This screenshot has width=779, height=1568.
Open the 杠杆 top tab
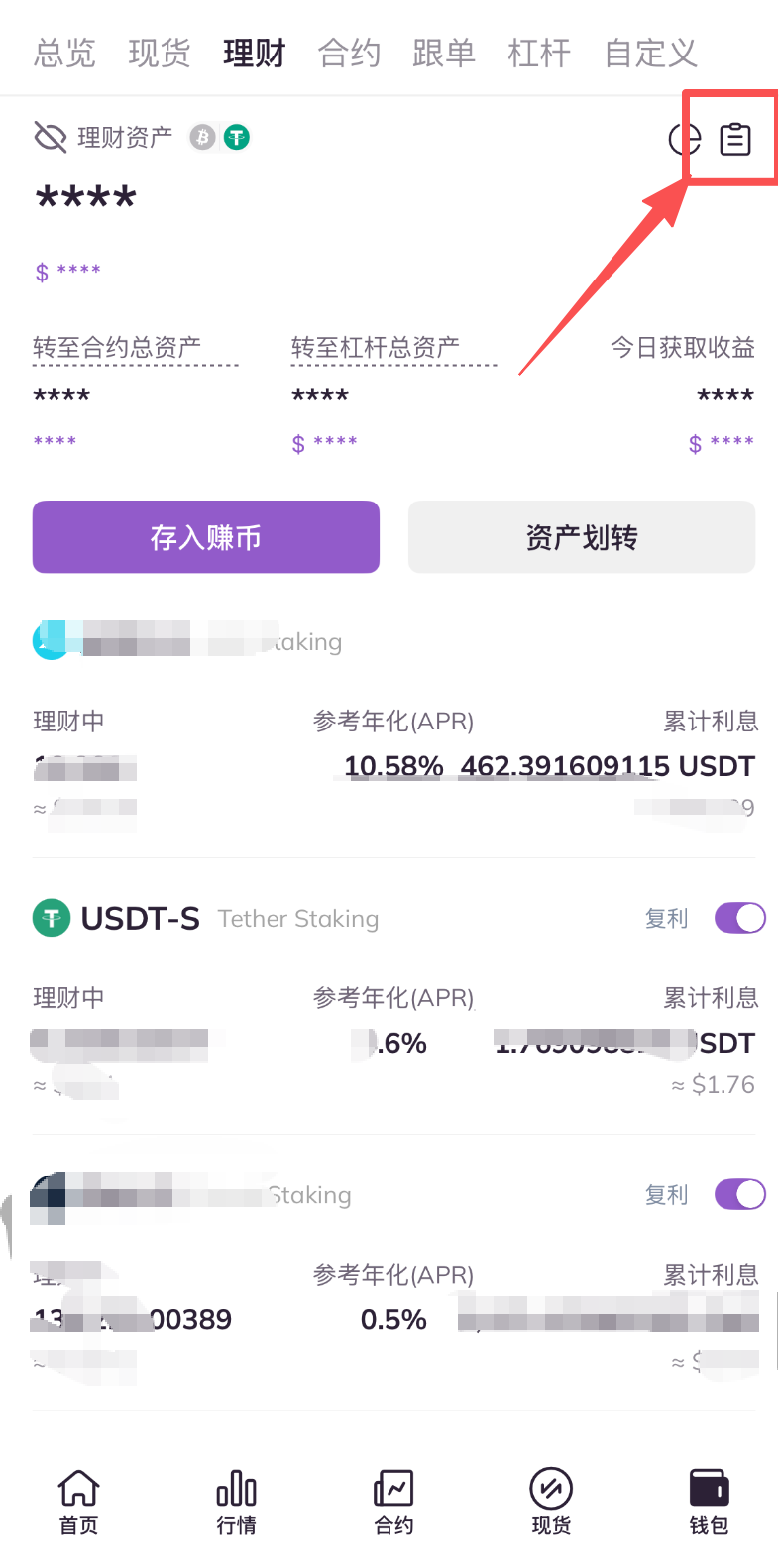click(x=539, y=53)
